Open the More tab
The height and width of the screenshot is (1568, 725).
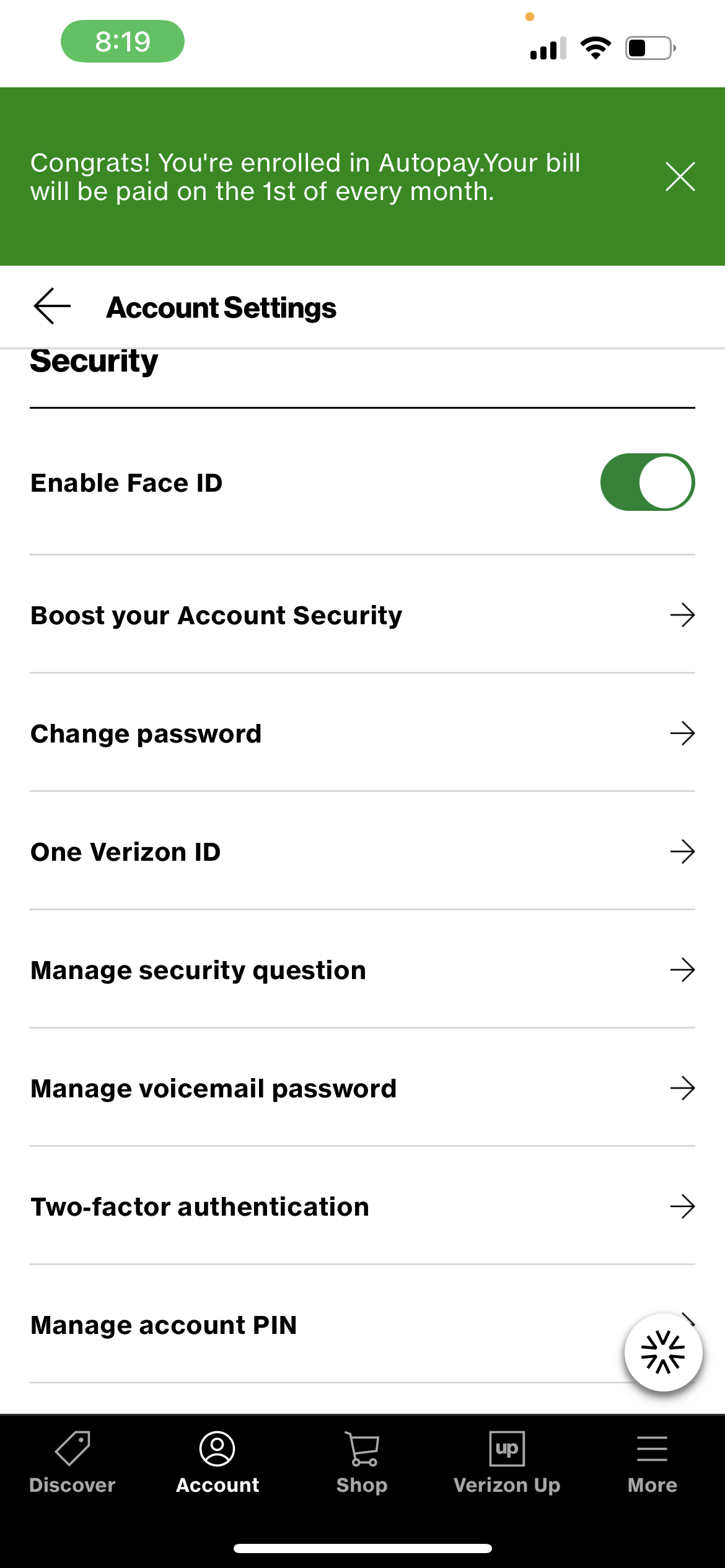[x=652, y=1461]
